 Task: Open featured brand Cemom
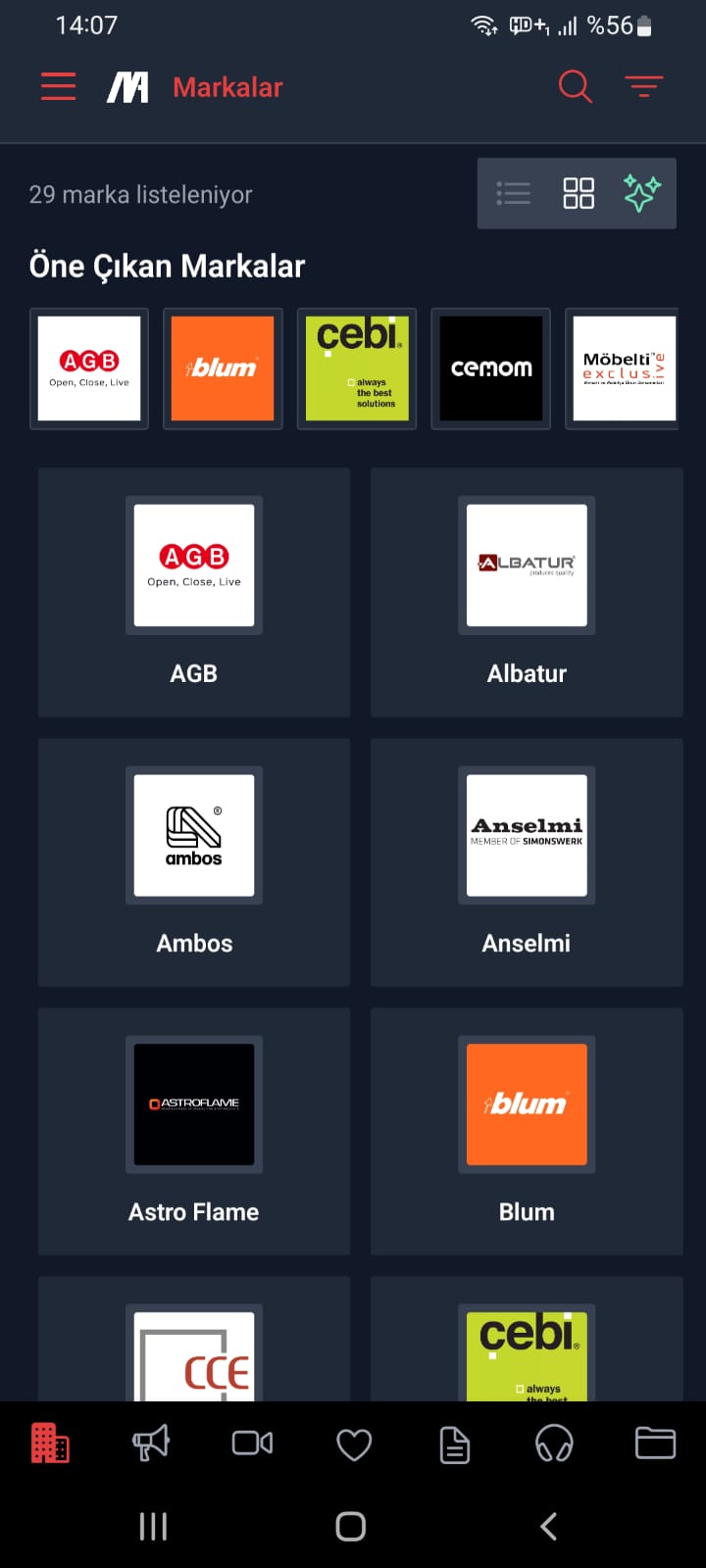[x=491, y=368]
